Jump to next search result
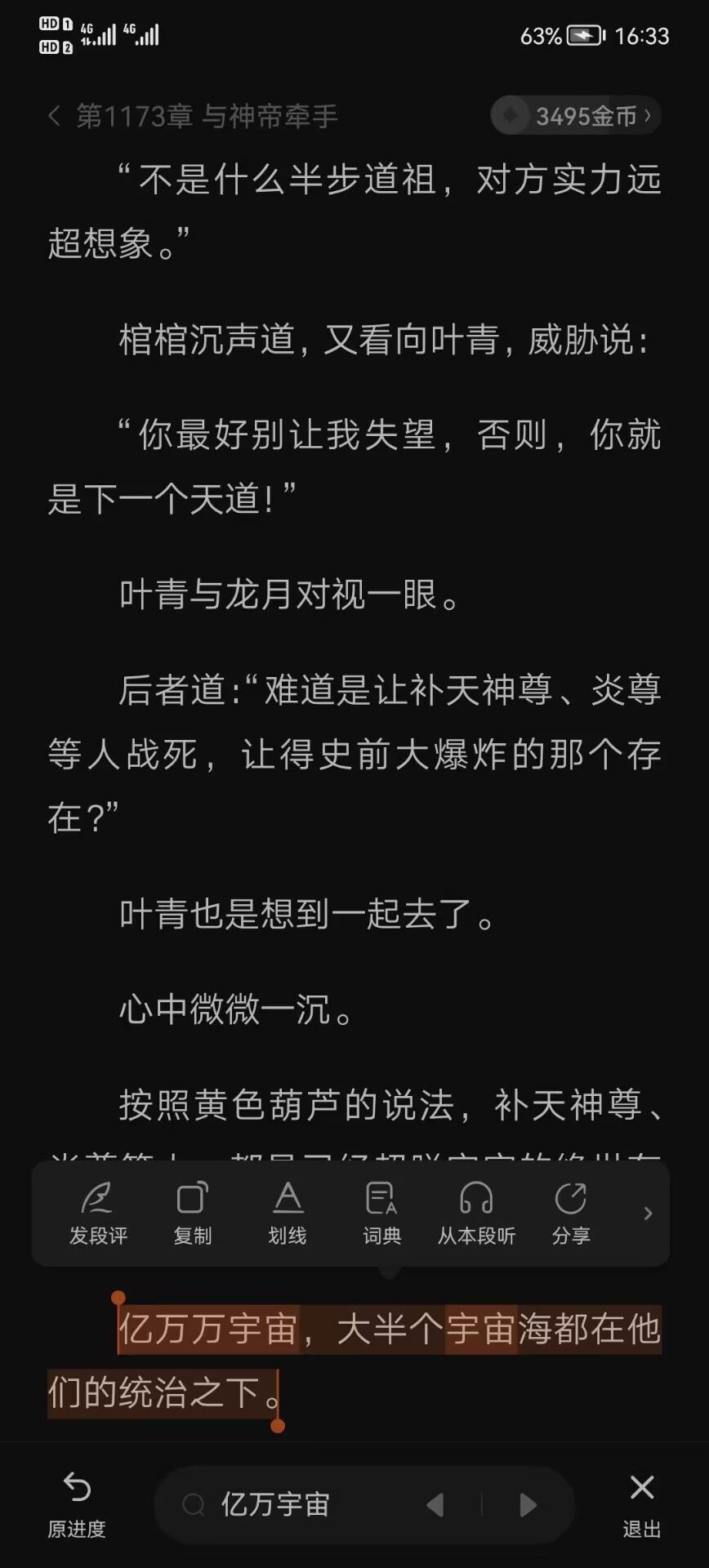This screenshot has width=709, height=1568. pyautogui.click(x=528, y=1504)
